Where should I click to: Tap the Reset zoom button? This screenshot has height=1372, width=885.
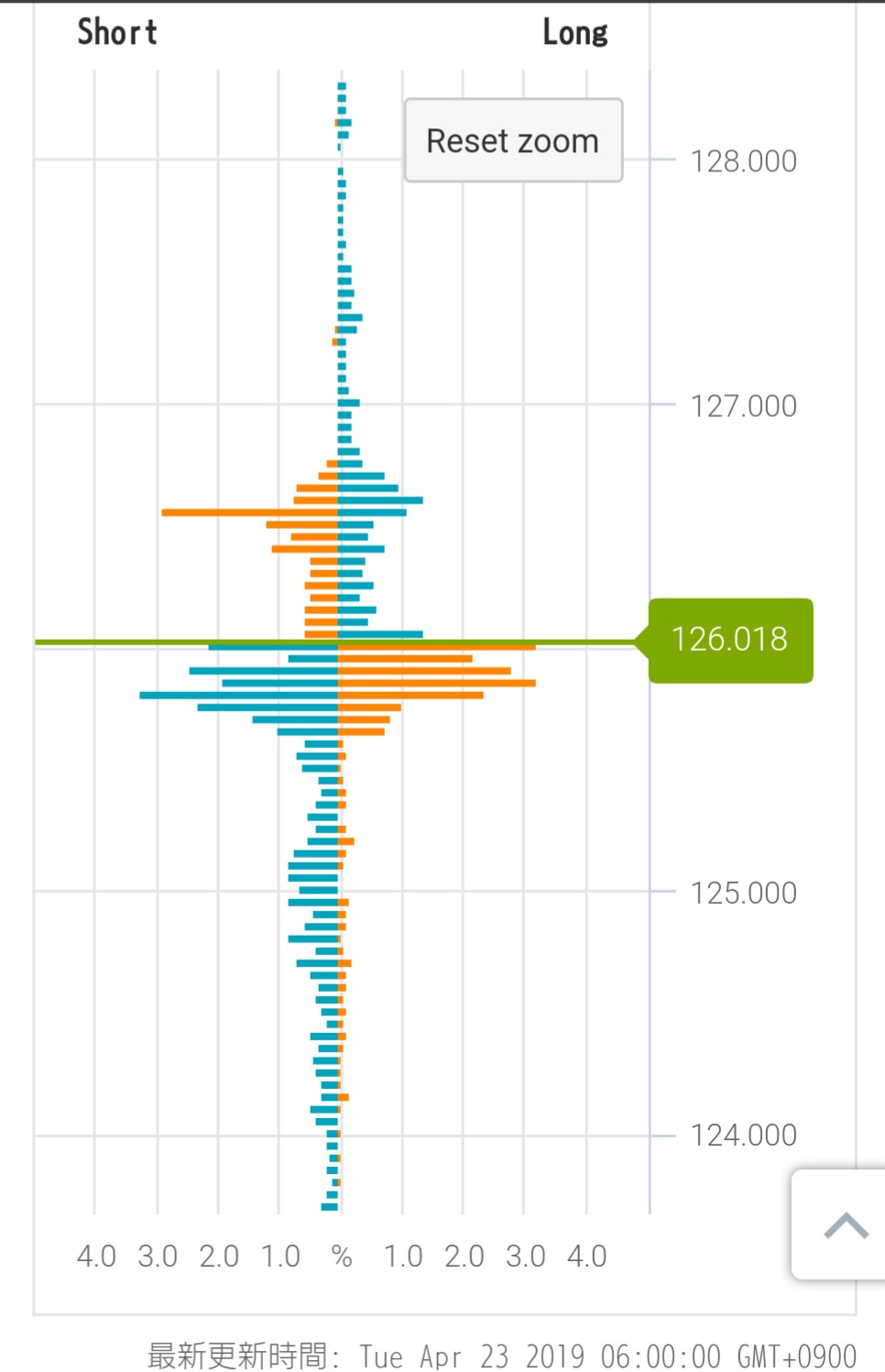pos(513,140)
